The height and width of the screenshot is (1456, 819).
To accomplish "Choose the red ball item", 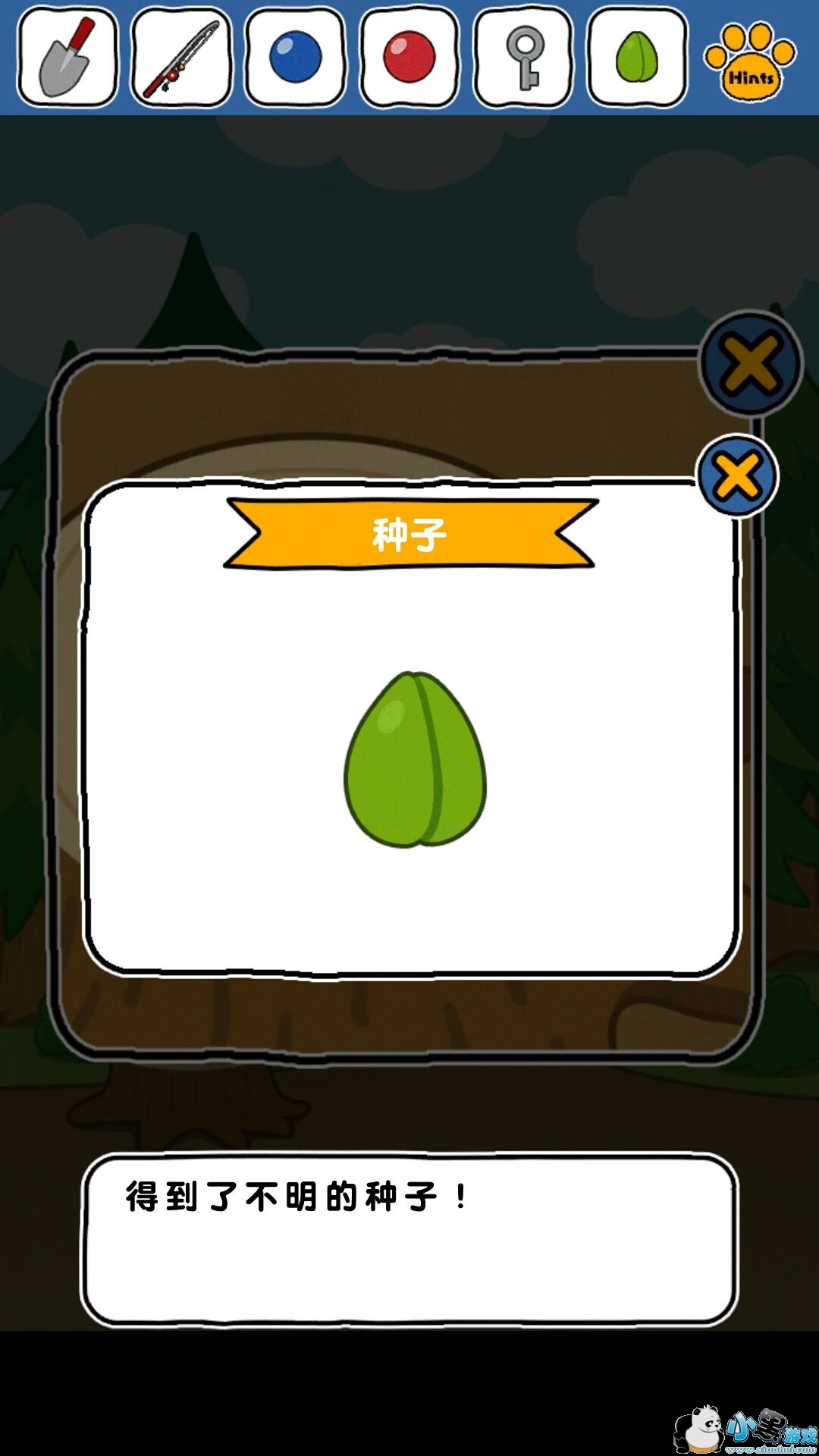I will pos(409,57).
